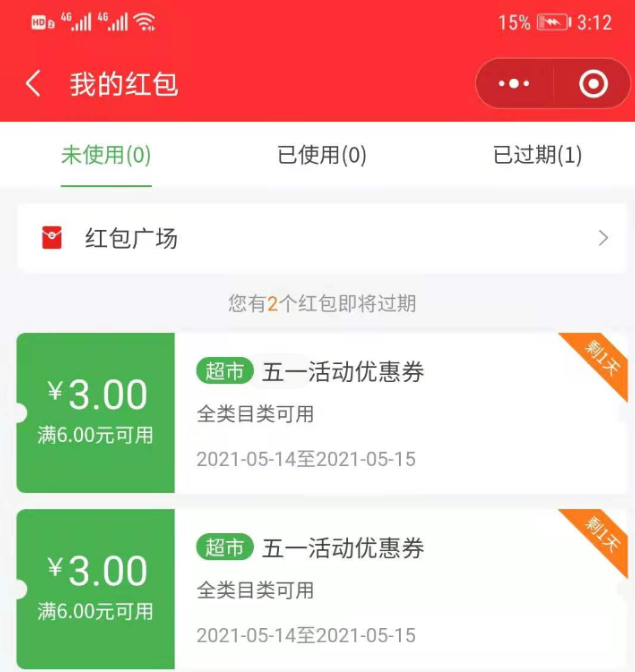Switch to the 未使用 tab
Image resolution: width=635 pixels, height=672 pixels.
pos(106,155)
